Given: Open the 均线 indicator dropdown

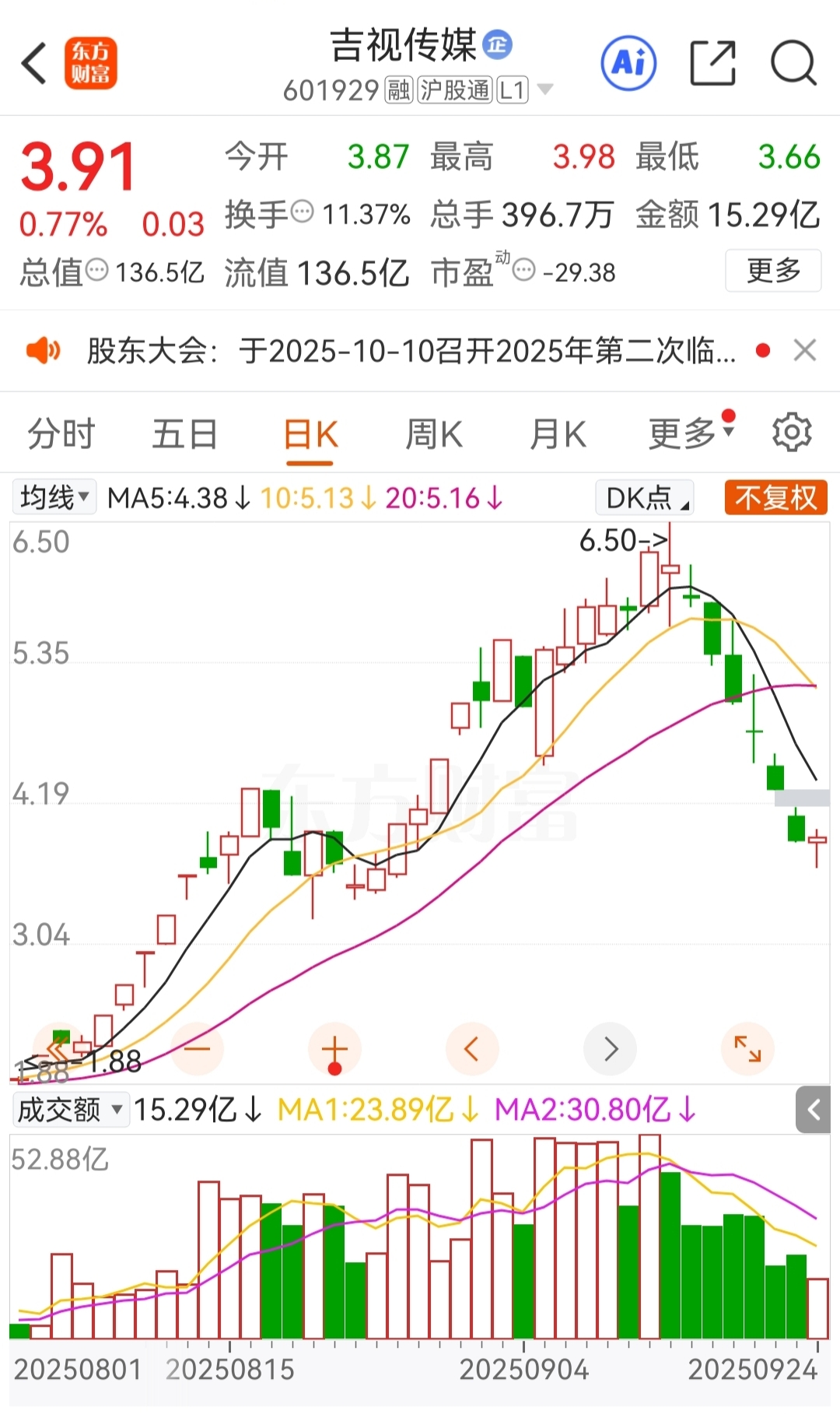Looking at the screenshot, I should (54, 497).
